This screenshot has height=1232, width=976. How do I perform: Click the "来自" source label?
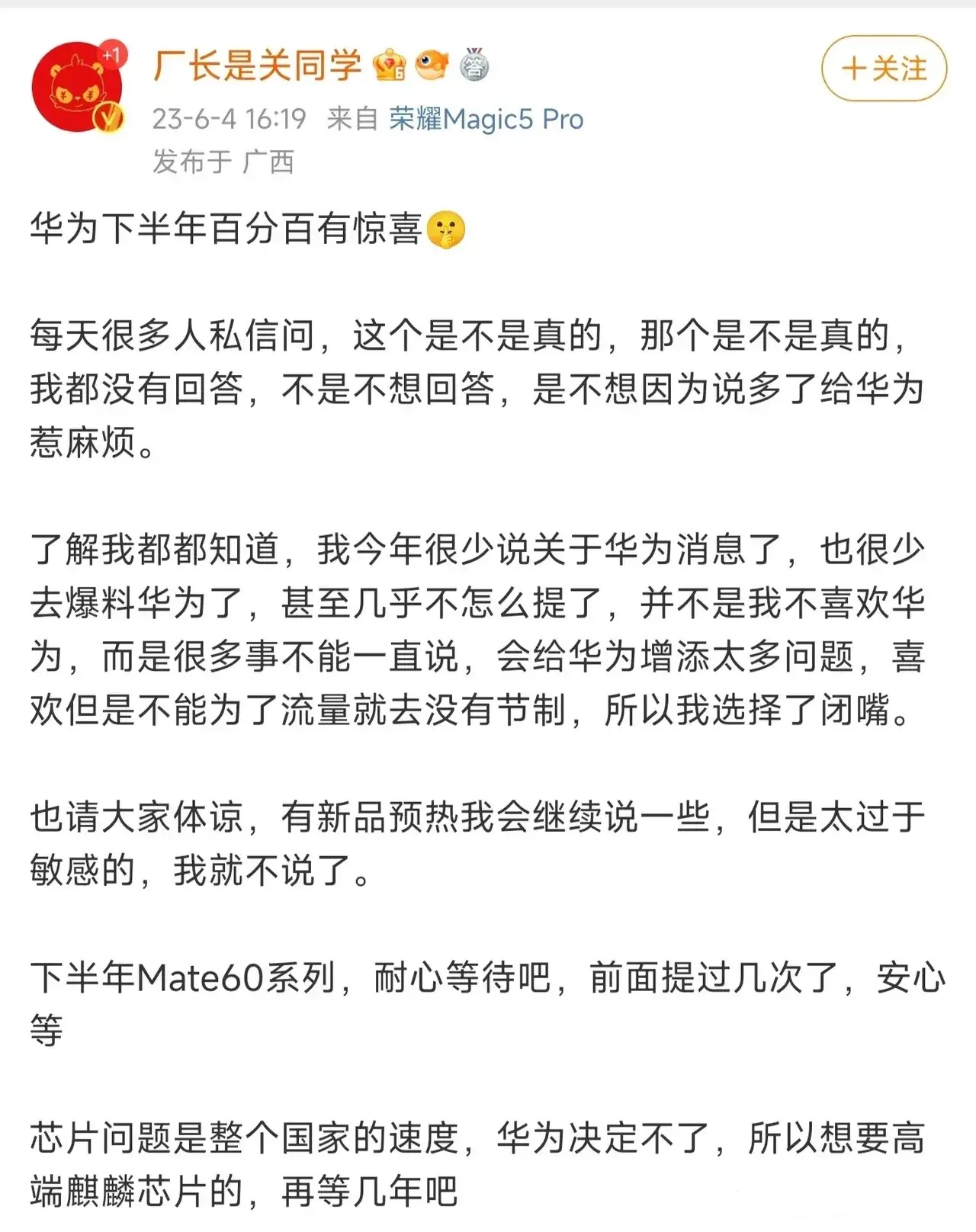click(353, 119)
